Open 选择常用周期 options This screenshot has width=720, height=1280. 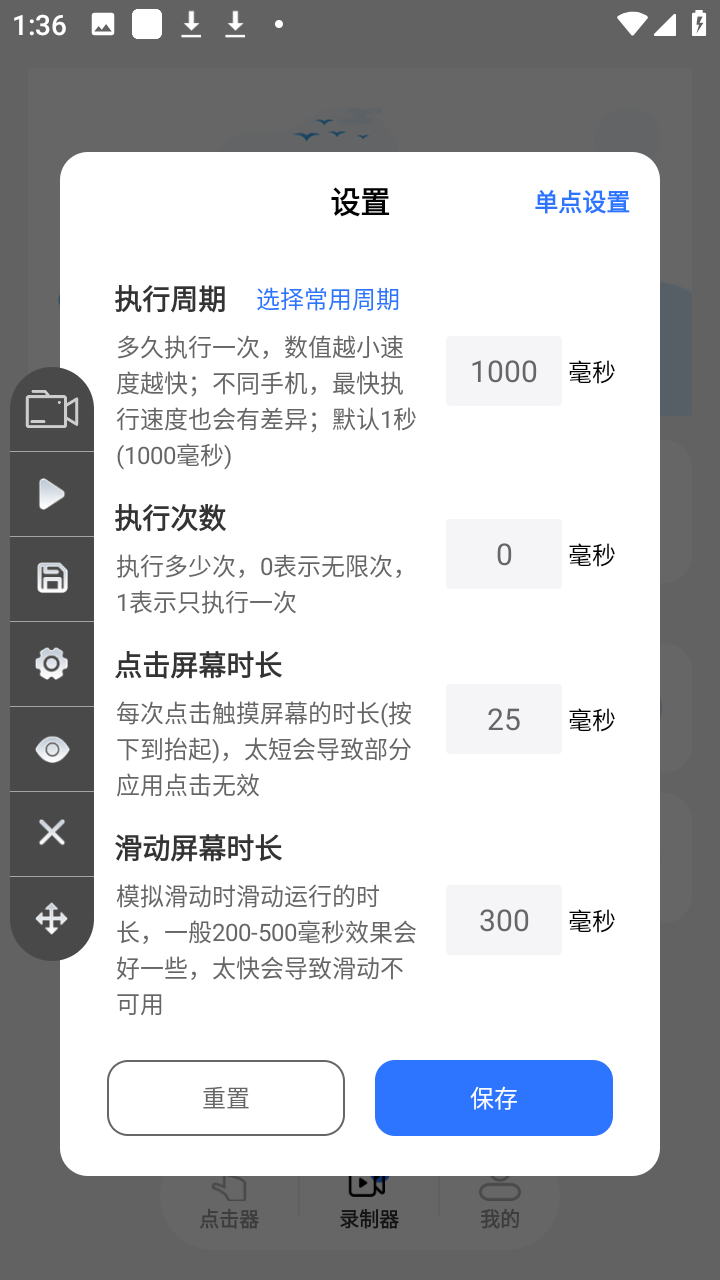pyautogui.click(x=328, y=299)
